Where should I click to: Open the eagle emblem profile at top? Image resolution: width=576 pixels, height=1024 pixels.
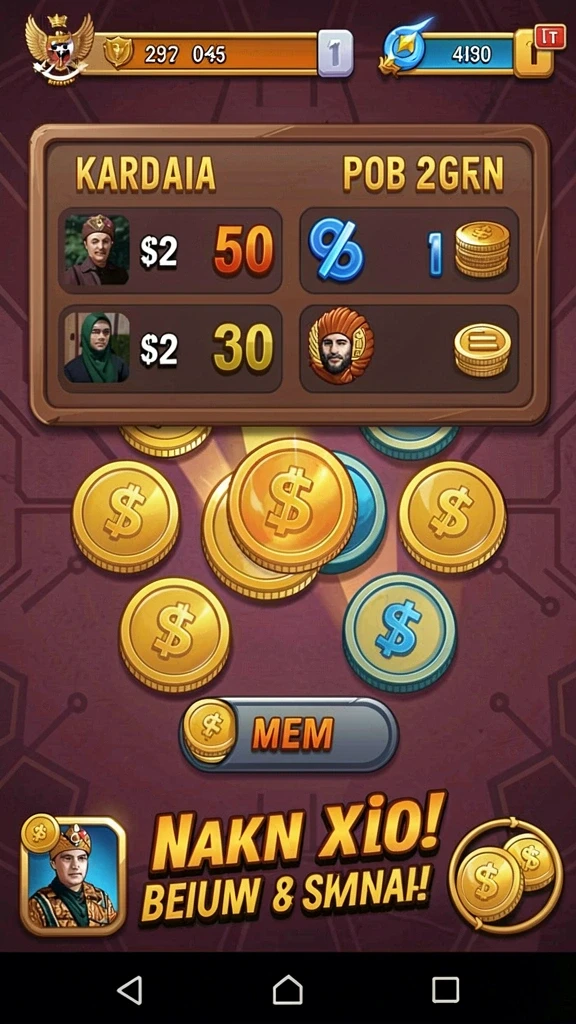pyautogui.click(x=59, y=49)
